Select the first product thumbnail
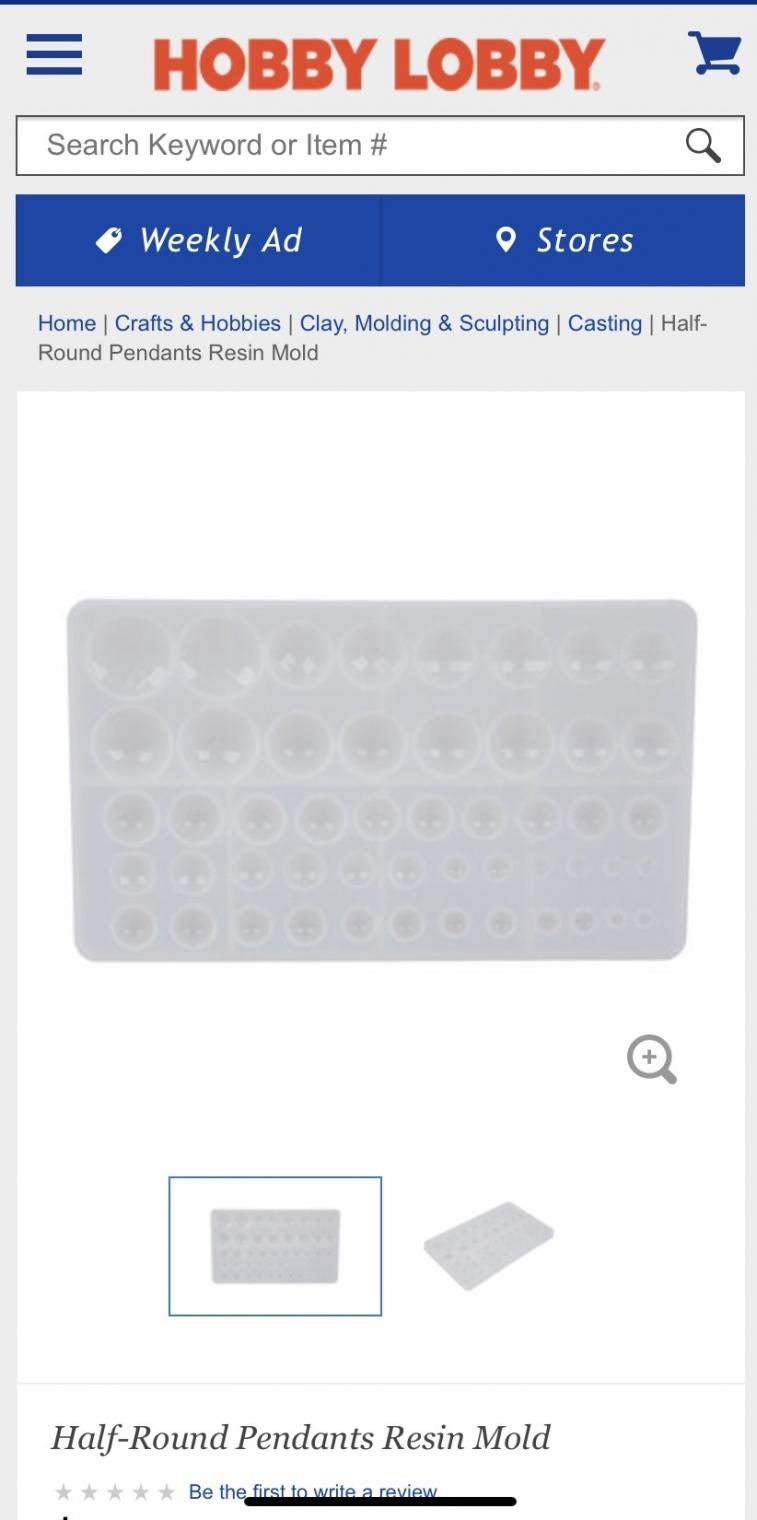This screenshot has width=757, height=1520. 275,1246
